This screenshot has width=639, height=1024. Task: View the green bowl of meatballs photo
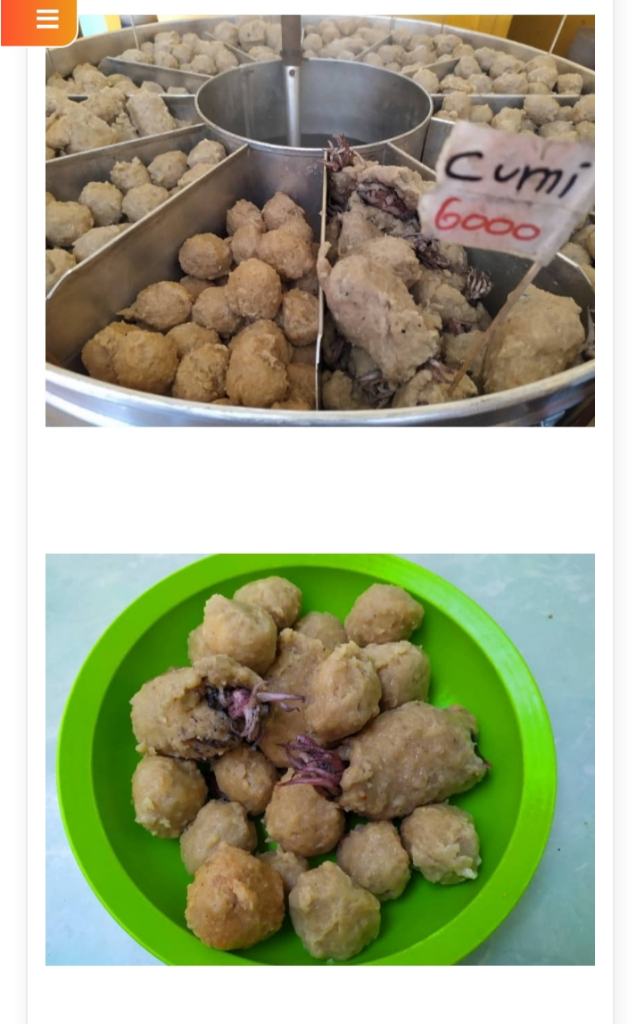pos(320,759)
